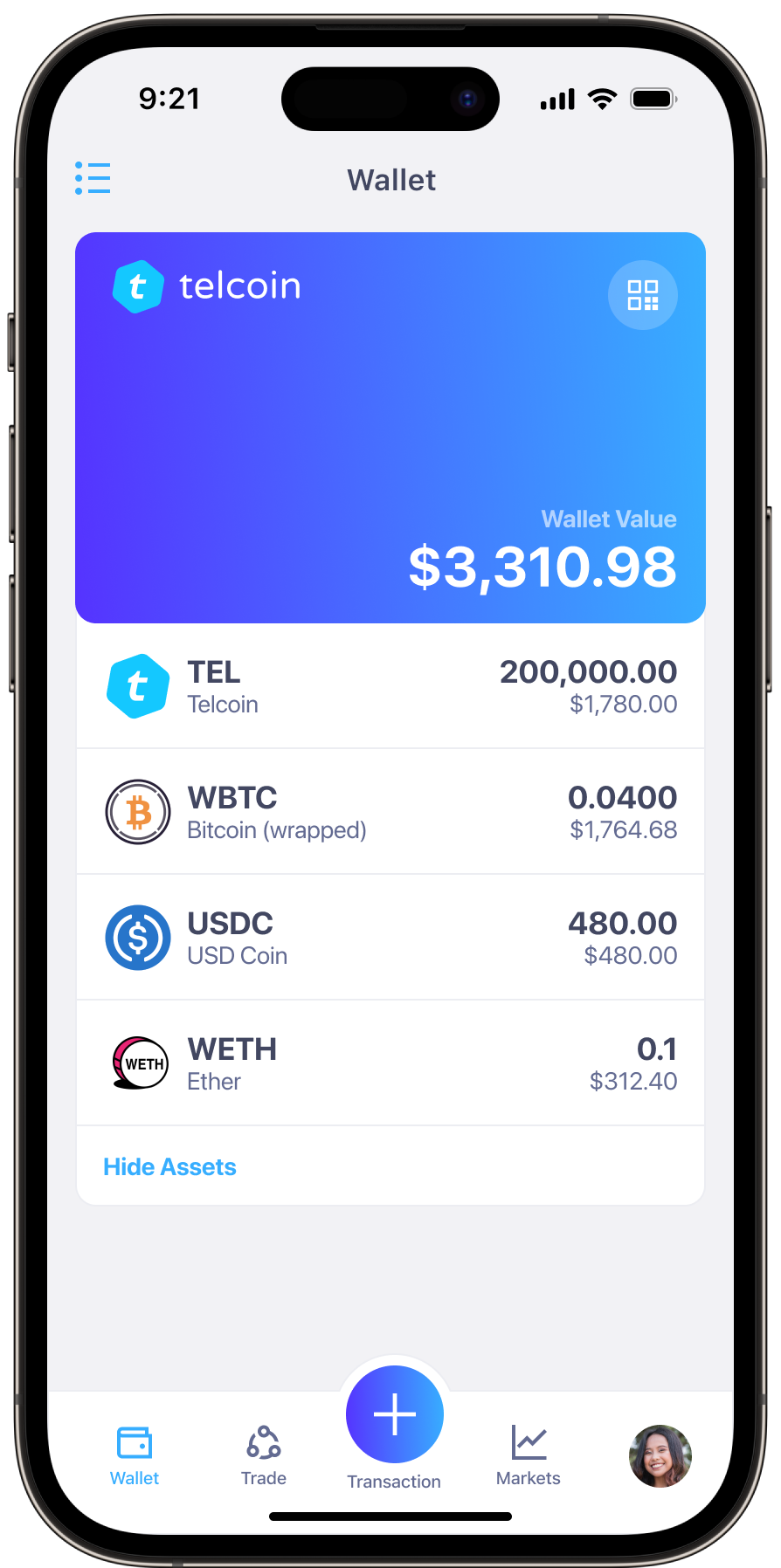781x1568 pixels.
Task: Open the menu list icon
Action: (93, 178)
